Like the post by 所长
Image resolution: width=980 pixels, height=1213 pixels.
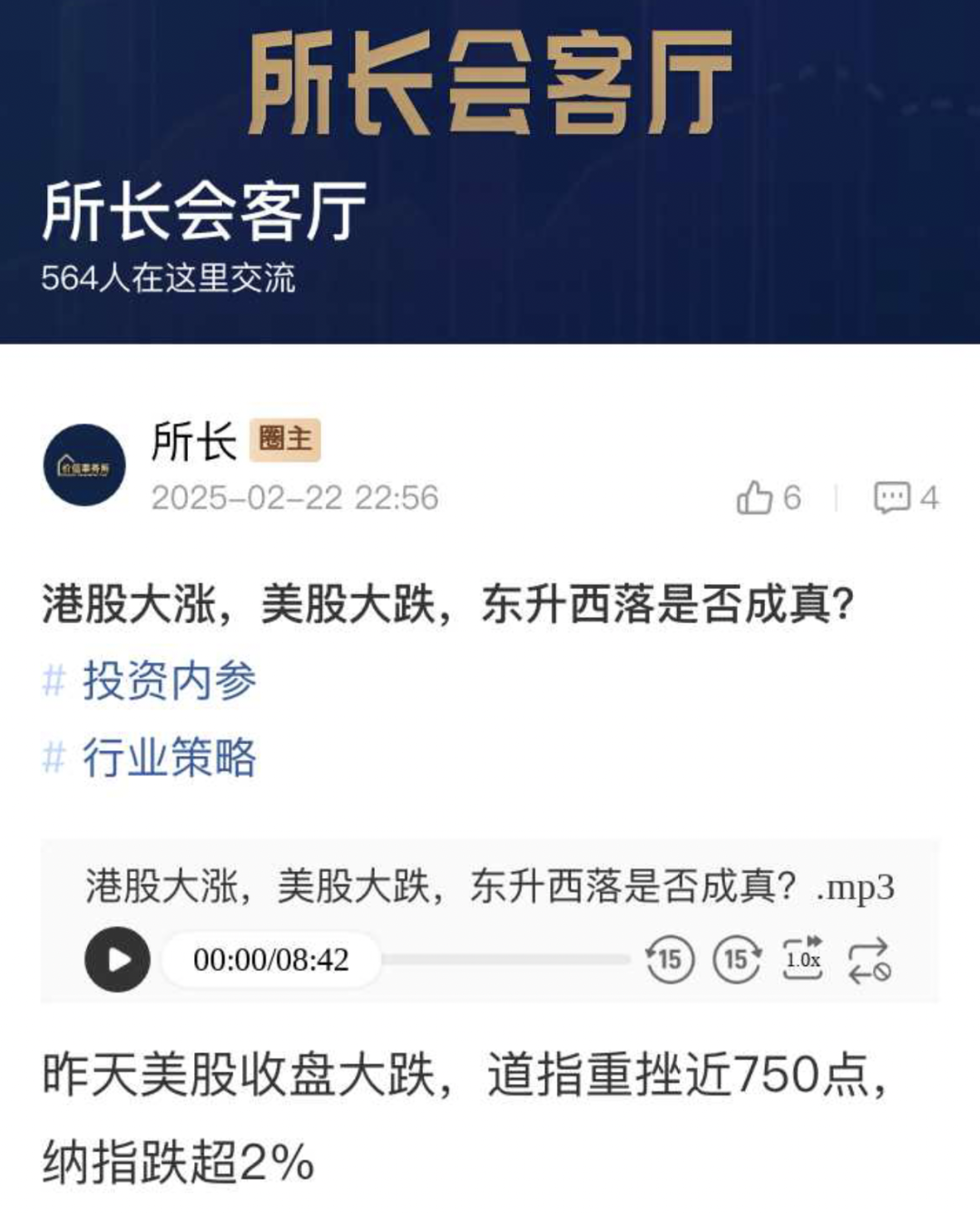[x=768, y=497]
